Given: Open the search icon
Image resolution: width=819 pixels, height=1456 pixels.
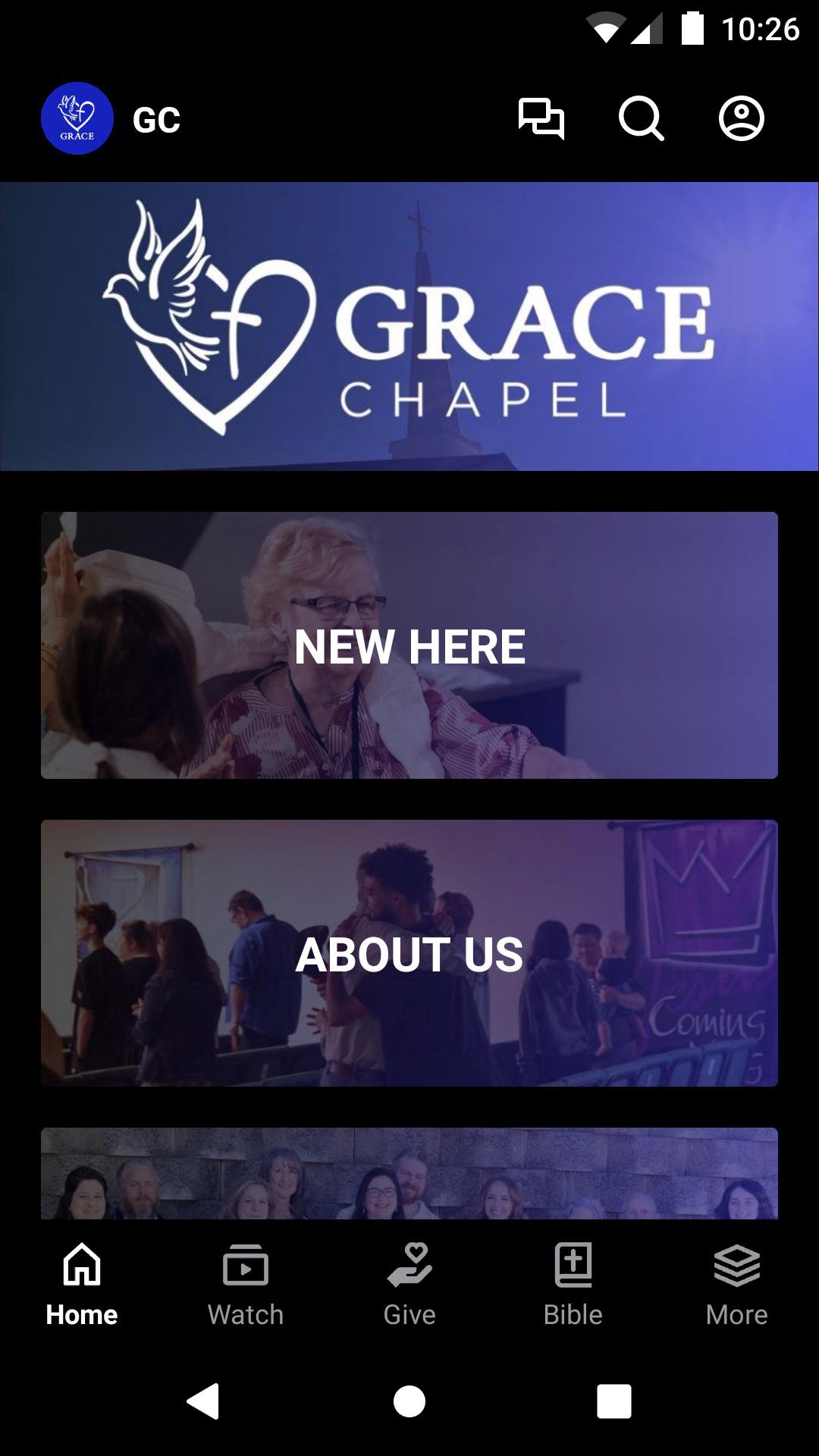Looking at the screenshot, I should click(641, 118).
